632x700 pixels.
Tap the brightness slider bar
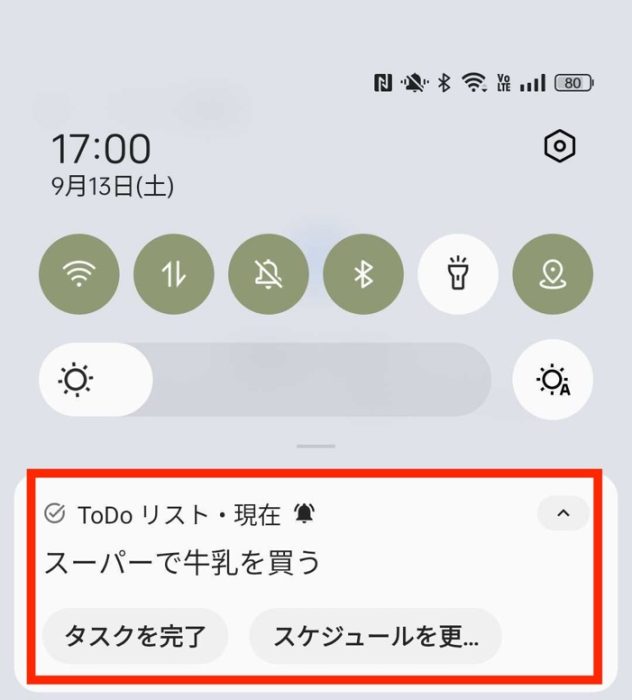pos(265,380)
